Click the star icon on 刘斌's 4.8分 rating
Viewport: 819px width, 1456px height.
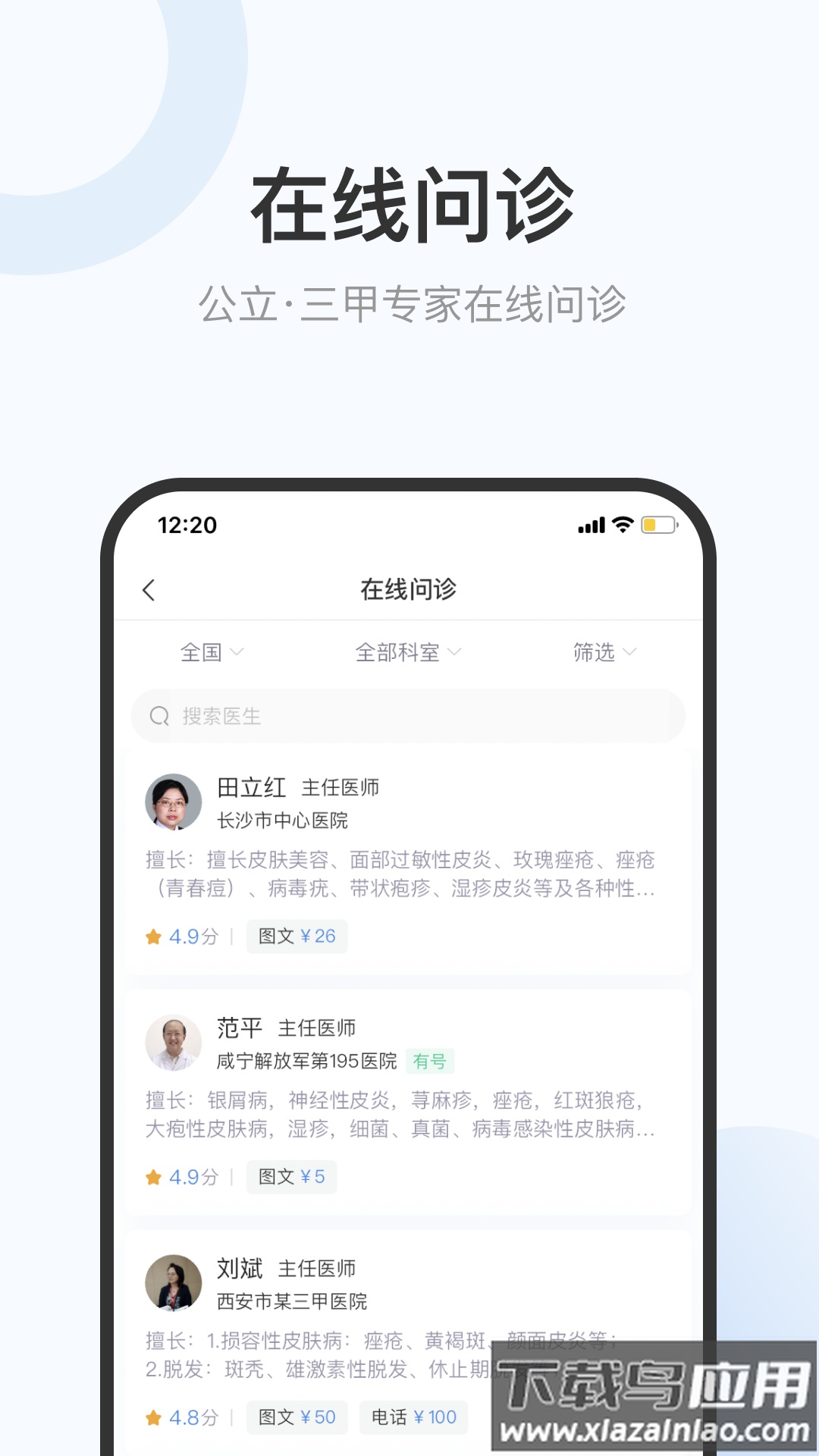pos(152,1417)
